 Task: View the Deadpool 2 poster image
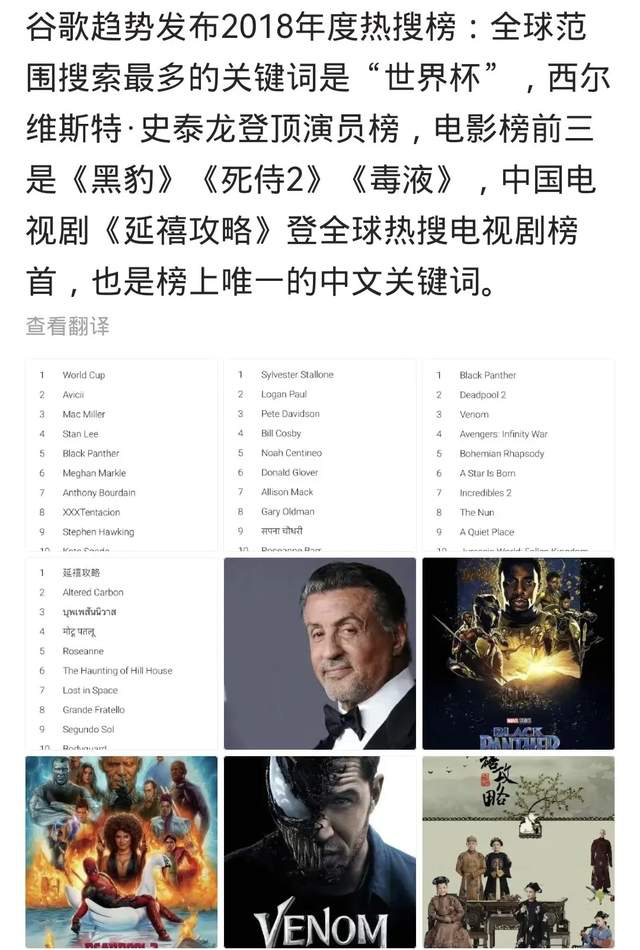pyautogui.click(x=121, y=851)
